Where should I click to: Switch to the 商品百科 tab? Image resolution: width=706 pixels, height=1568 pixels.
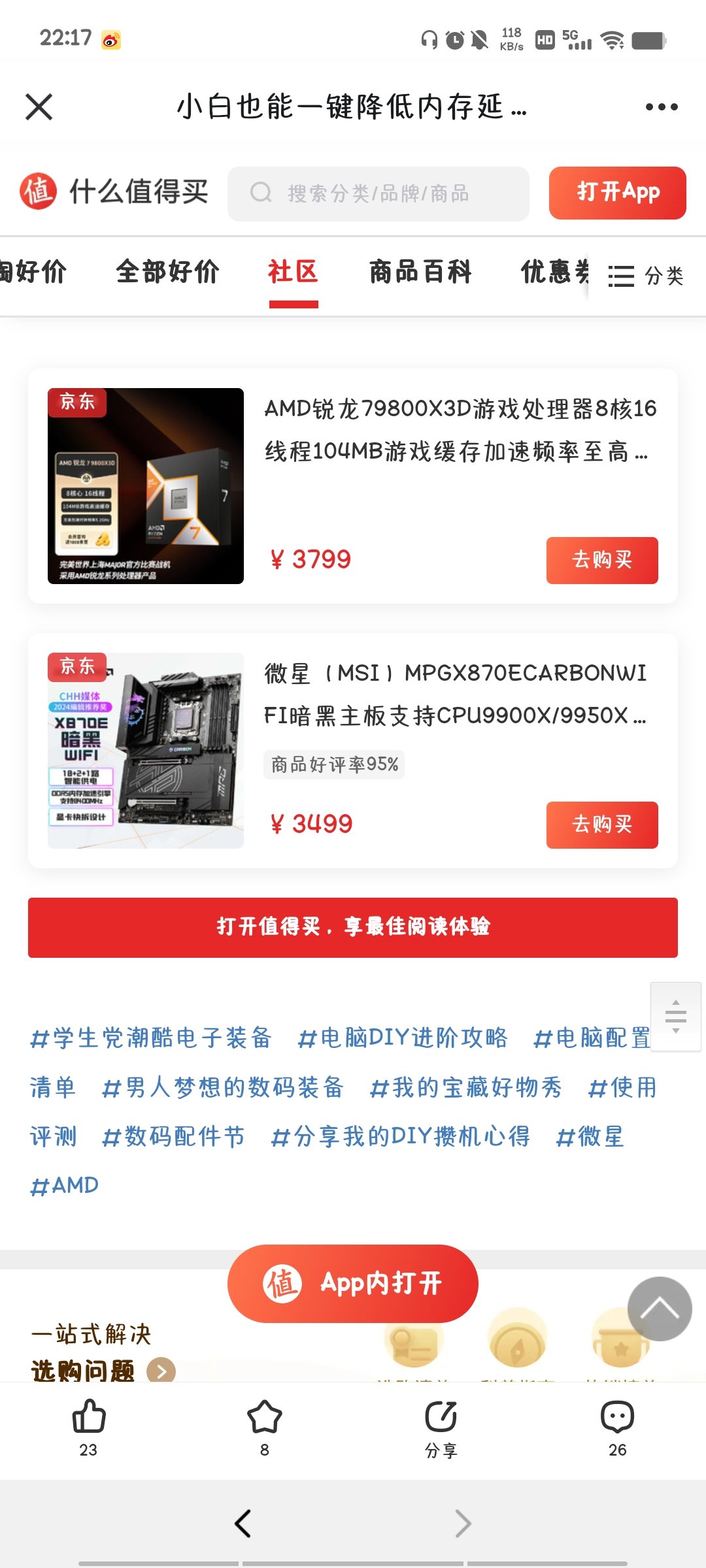(420, 272)
